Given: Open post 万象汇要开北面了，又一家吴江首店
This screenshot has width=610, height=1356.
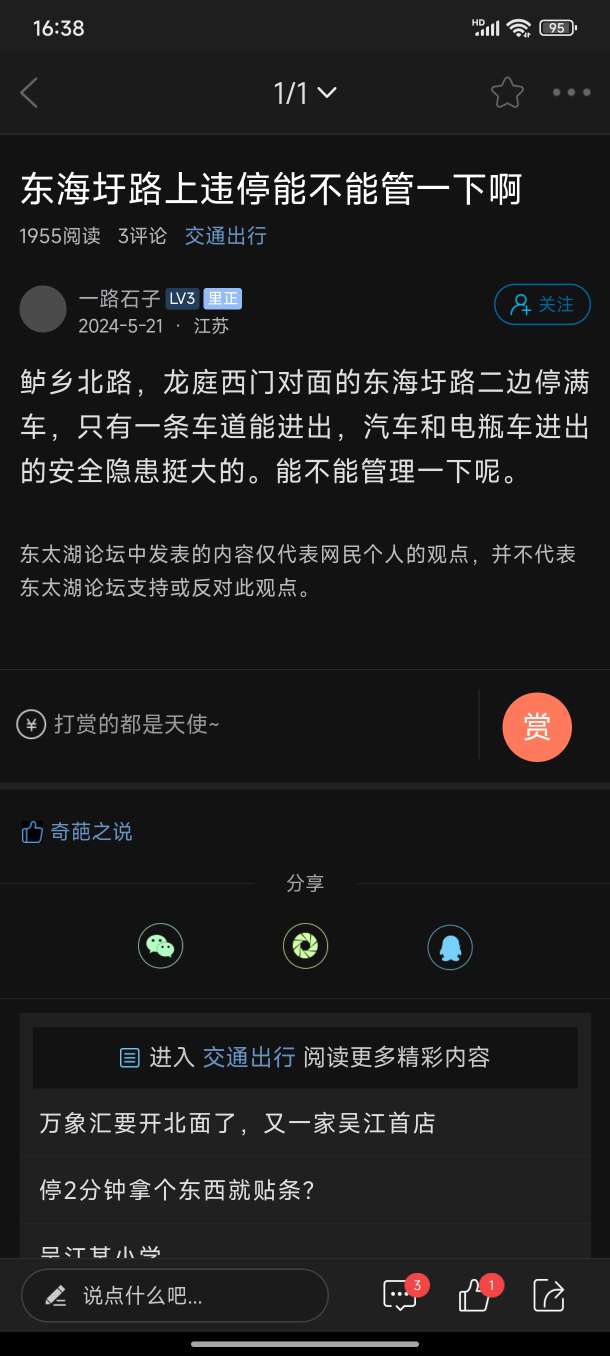Looking at the screenshot, I should click(237, 1123).
